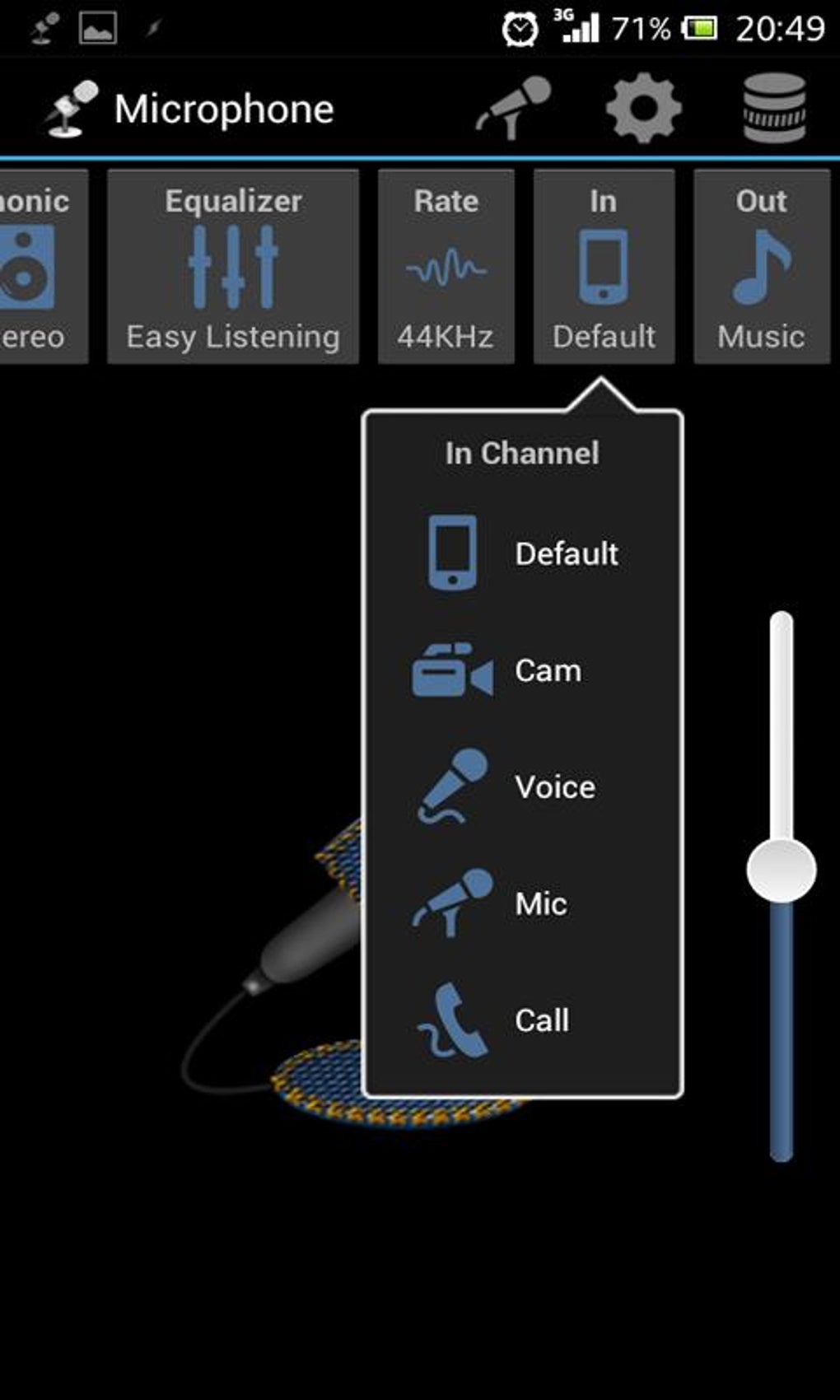The image size is (840, 1400).
Task: Open the settings gear
Action: 643,108
